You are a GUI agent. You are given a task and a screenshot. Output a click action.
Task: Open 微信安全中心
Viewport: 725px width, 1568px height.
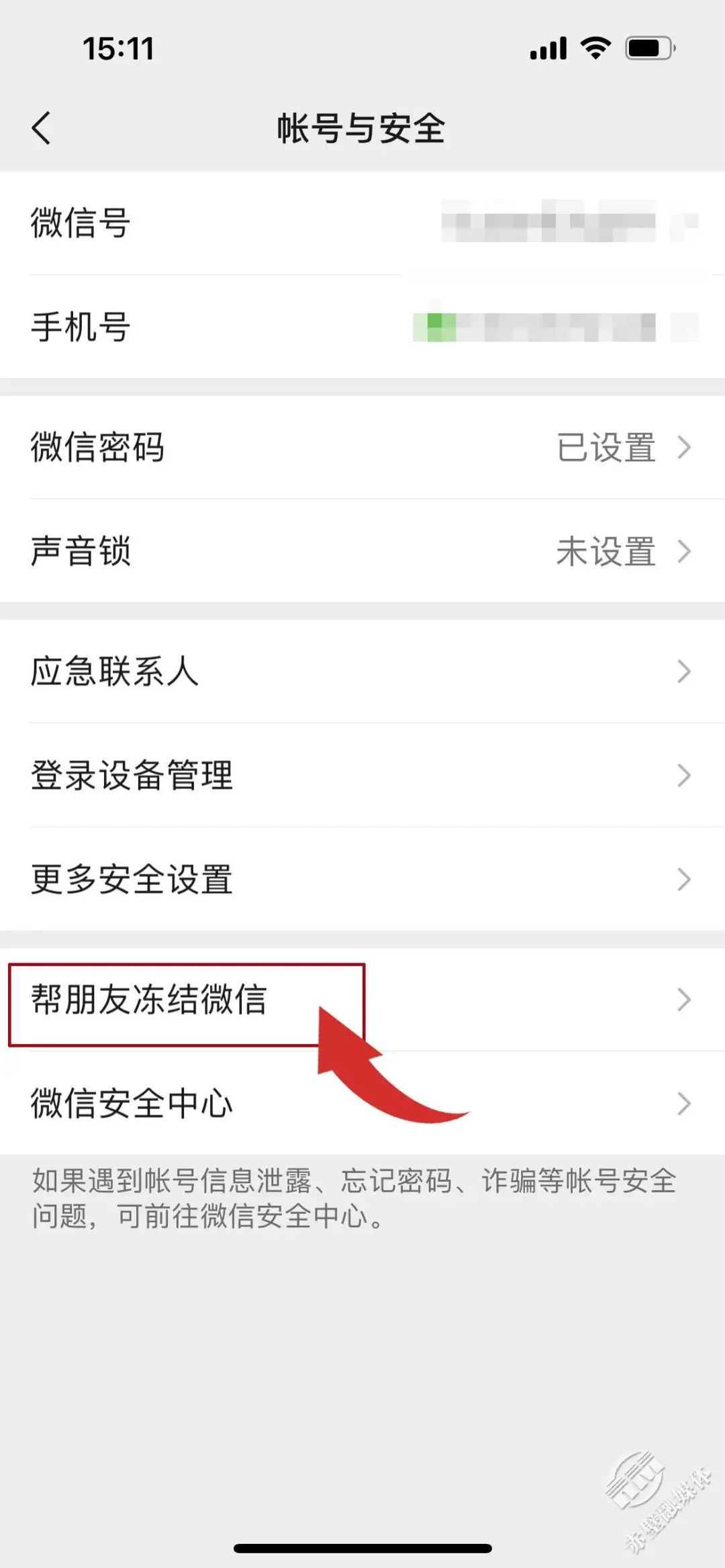point(362,1103)
